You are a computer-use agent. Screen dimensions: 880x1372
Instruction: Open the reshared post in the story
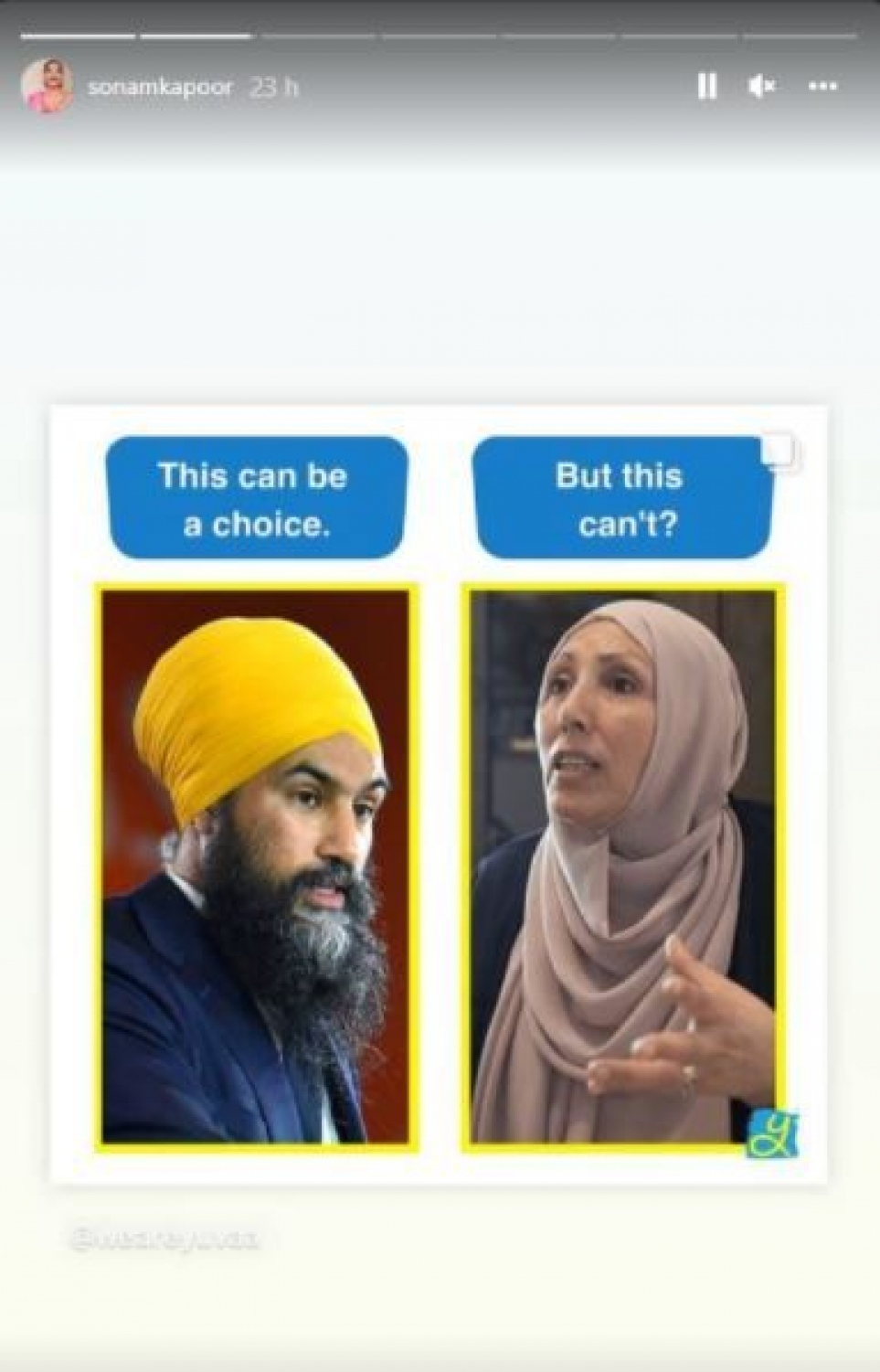tap(439, 793)
